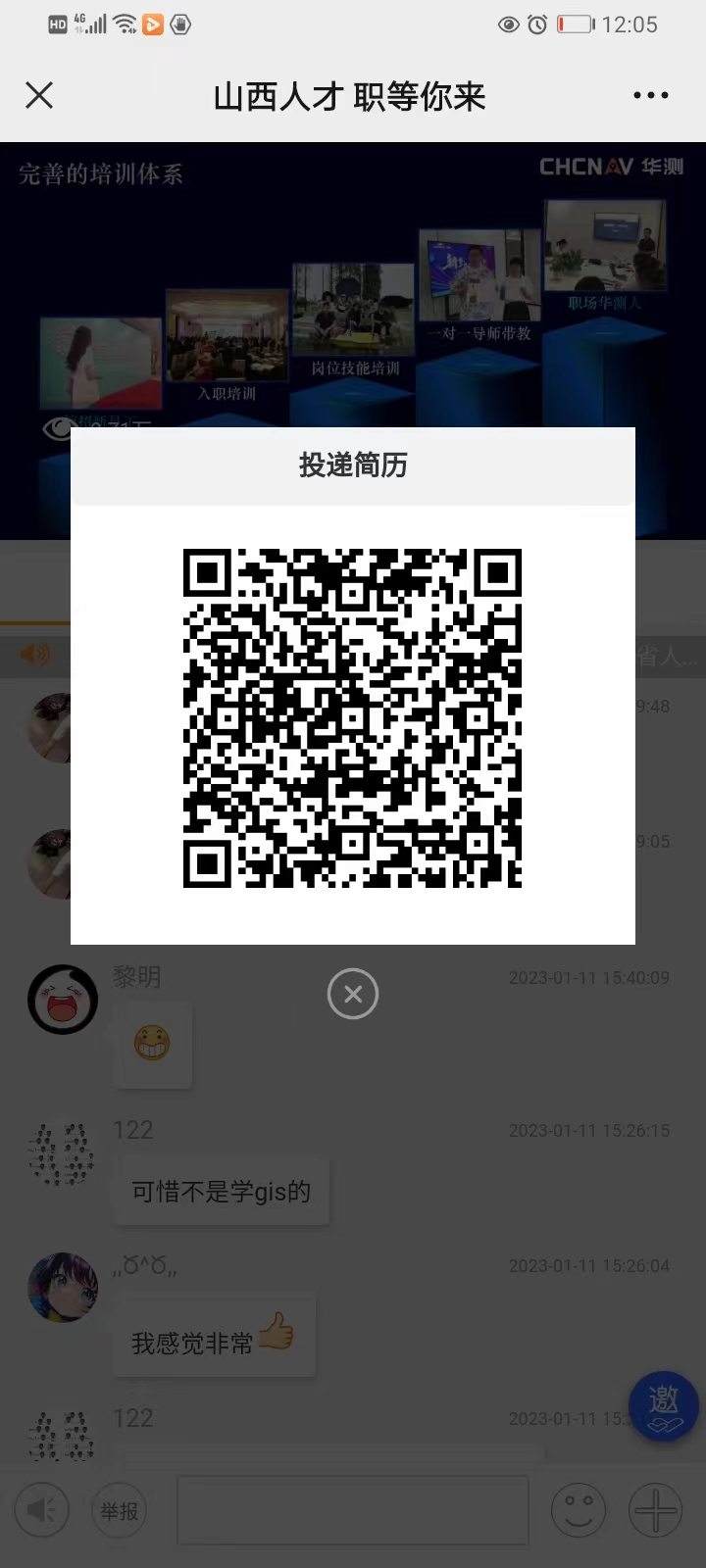Image resolution: width=706 pixels, height=1568 pixels.
Task: Close the 投递简历 QR code dialog
Action: click(x=353, y=994)
